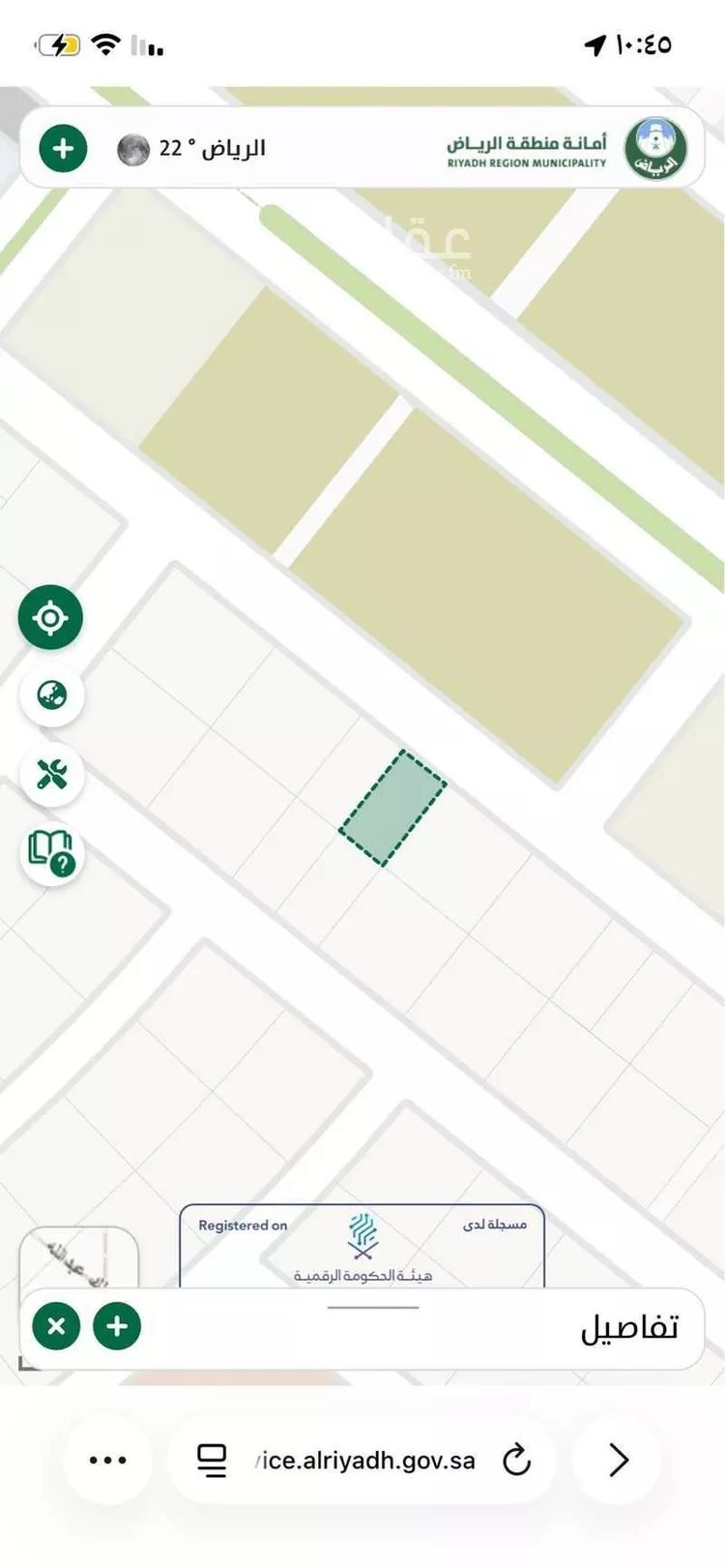Open the map tools button
725x1568 pixels.
pos(52,774)
